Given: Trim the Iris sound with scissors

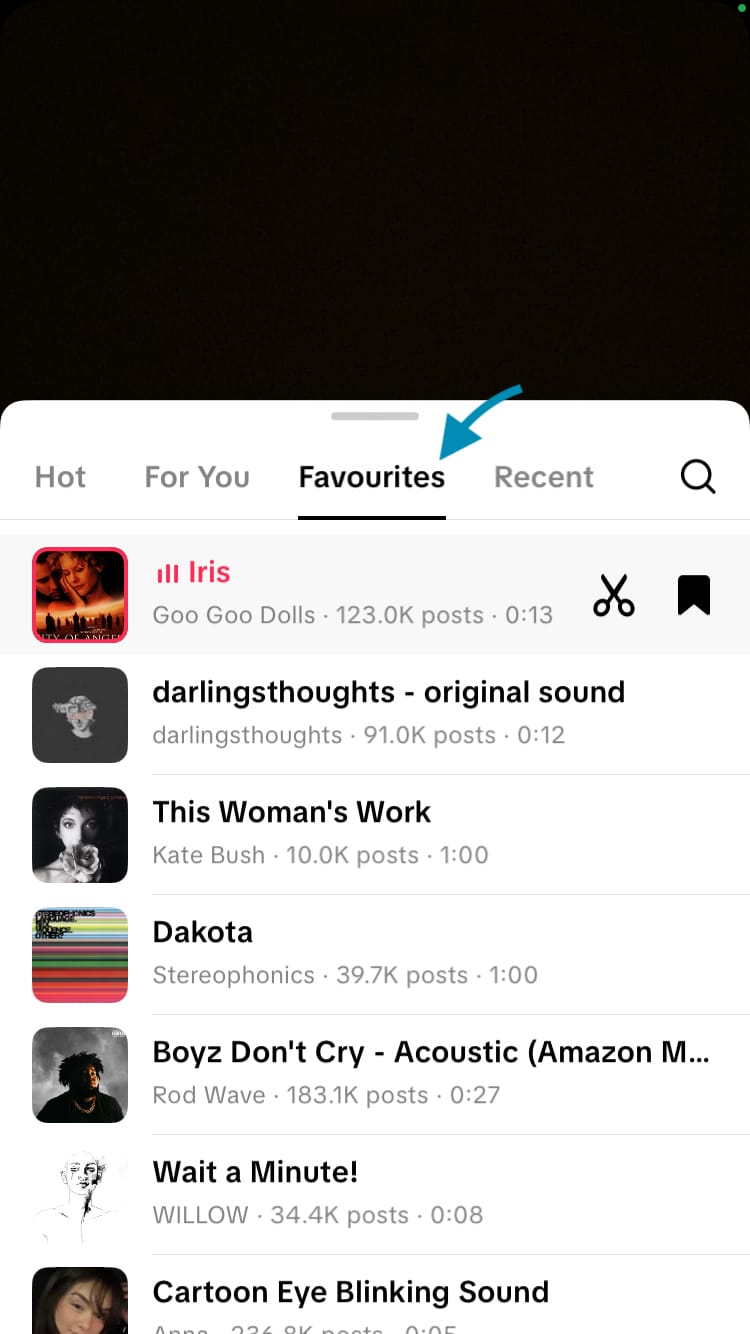Looking at the screenshot, I should click(x=614, y=595).
